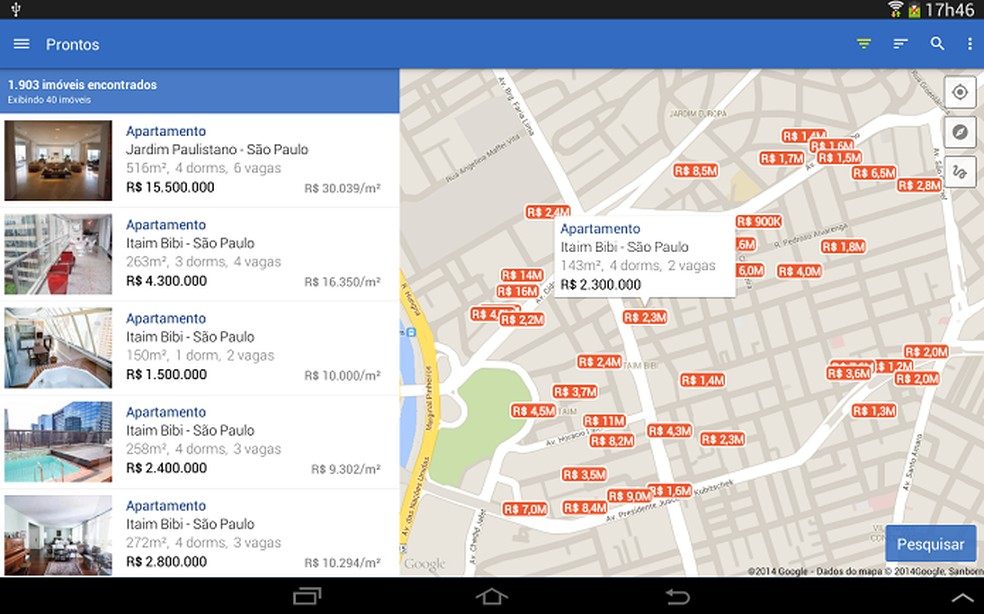Select the R$ 8,5M map price marker
The width and height of the screenshot is (984, 614).
[x=696, y=171]
